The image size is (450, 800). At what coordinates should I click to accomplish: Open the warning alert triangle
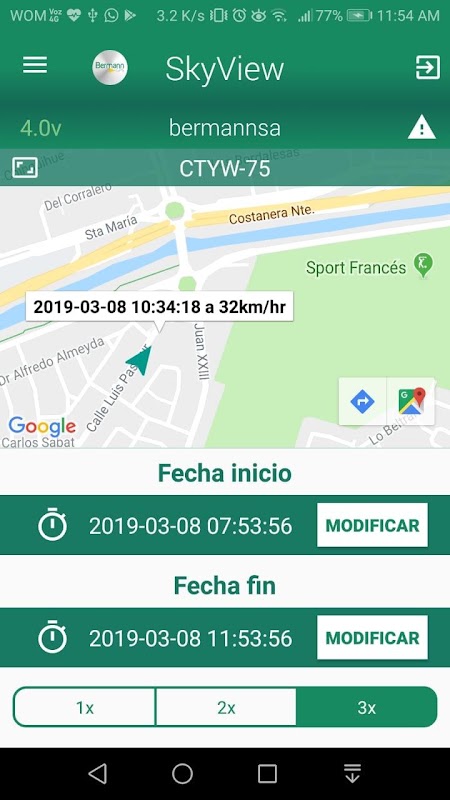tap(421, 128)
